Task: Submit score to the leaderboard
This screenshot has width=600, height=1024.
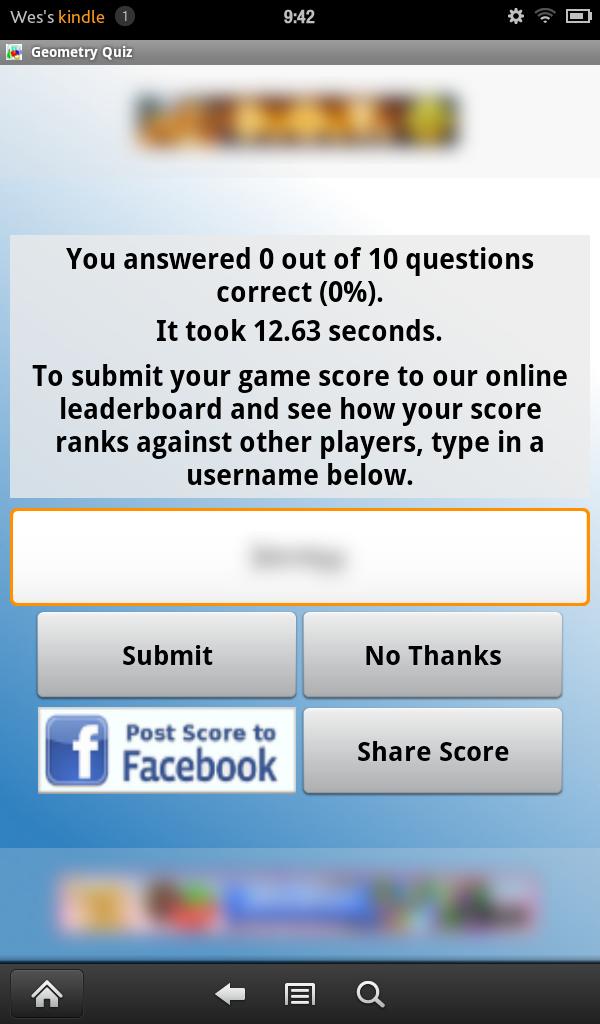Action: point(167,655)
